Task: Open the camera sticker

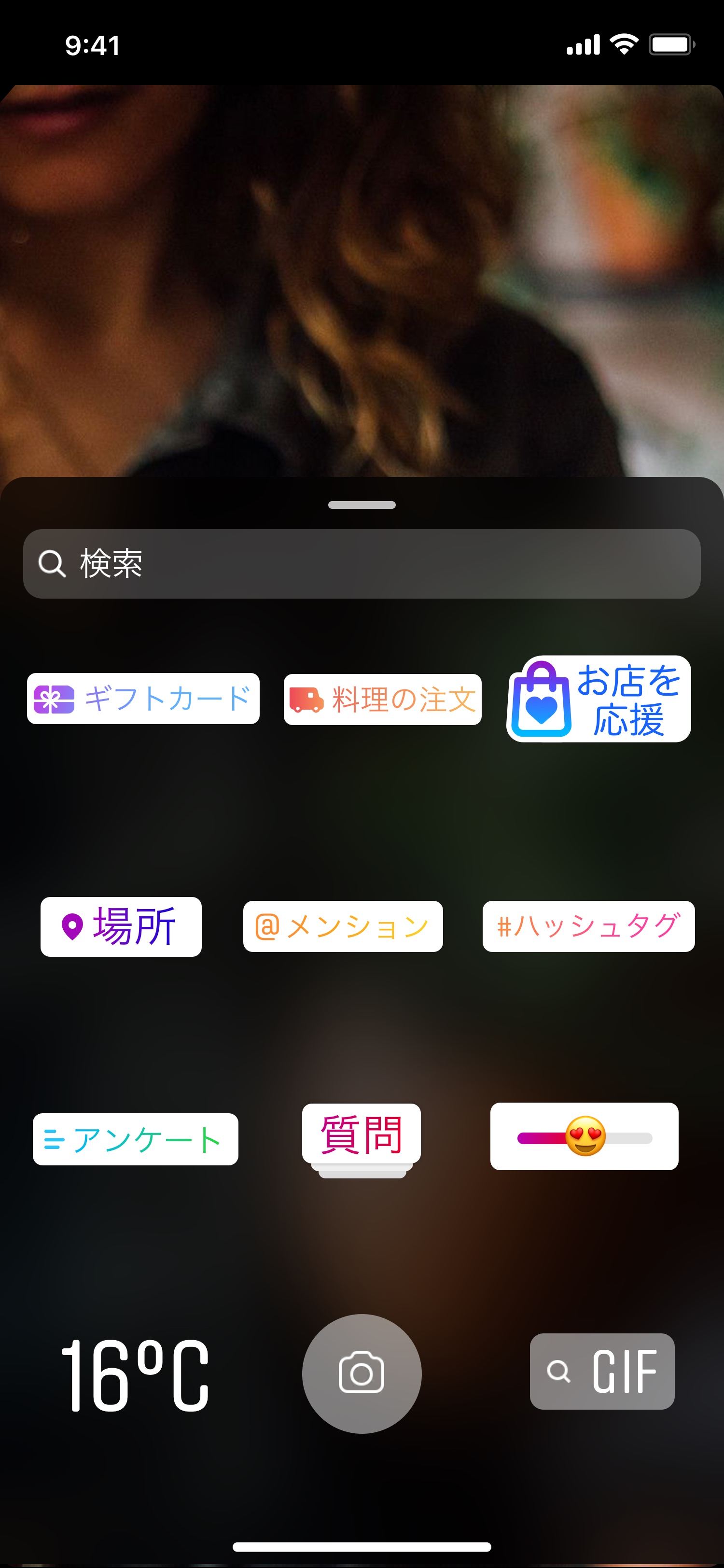Action: [362, 1374]
